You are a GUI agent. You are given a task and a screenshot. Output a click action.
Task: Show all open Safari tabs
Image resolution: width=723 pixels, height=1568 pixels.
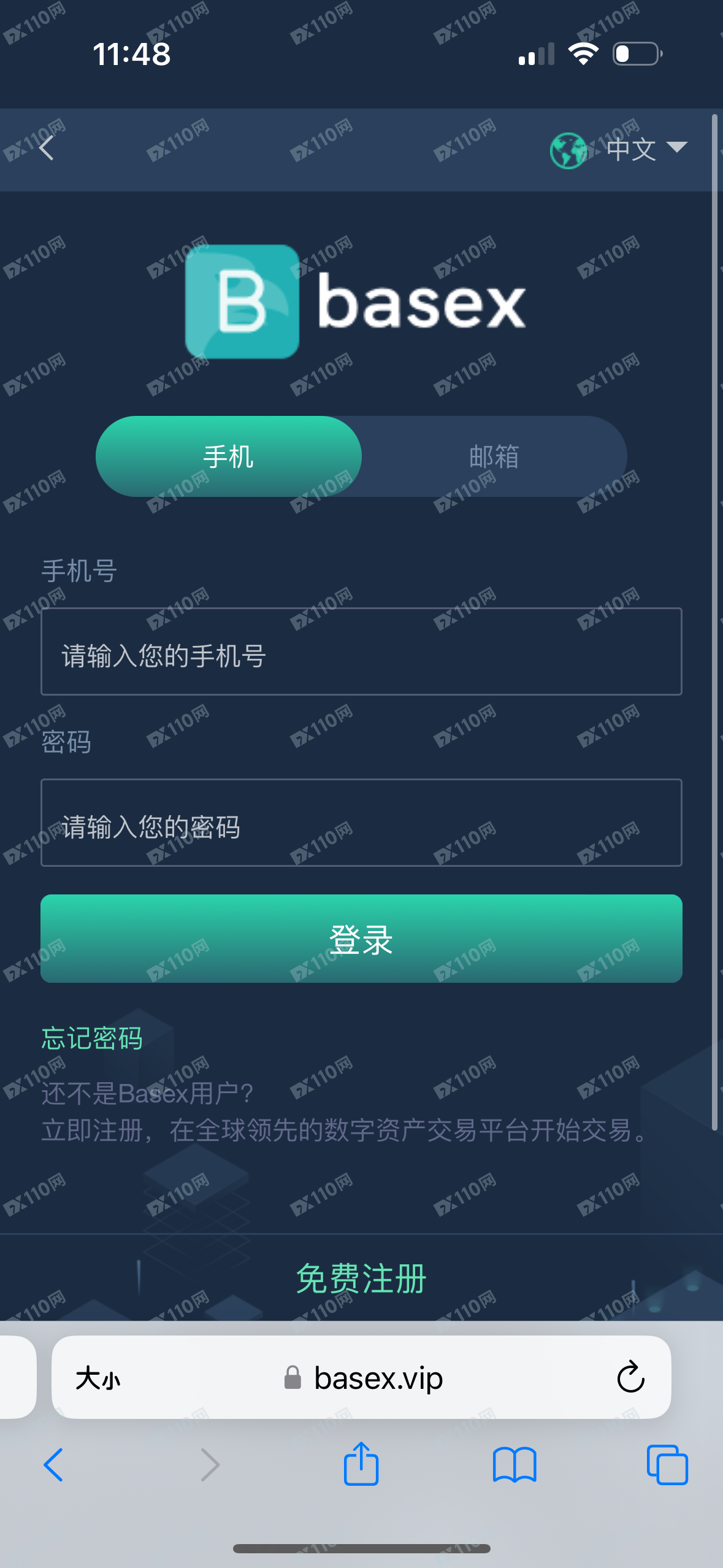[667, 1465]
